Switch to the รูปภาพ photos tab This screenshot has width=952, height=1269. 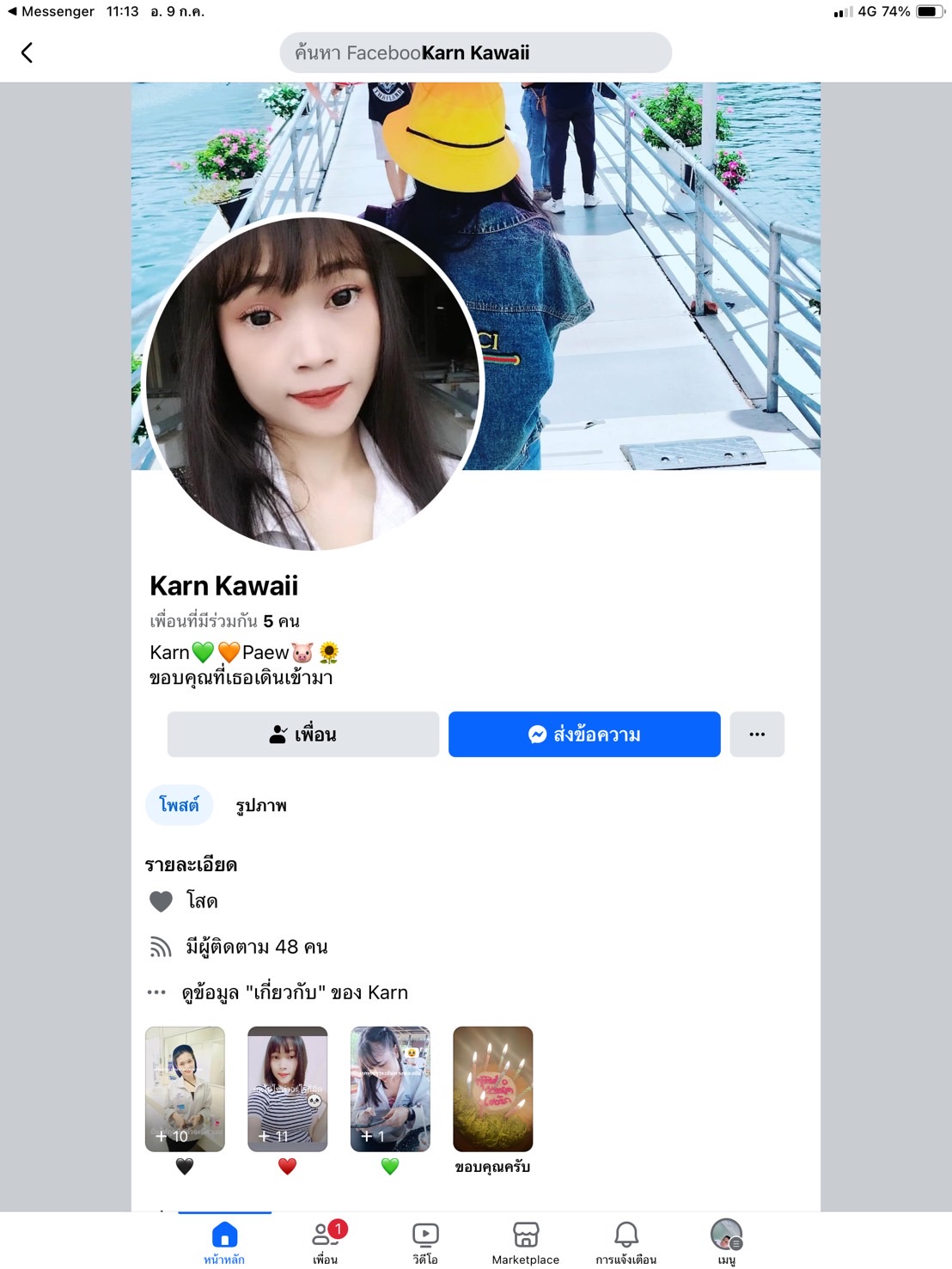261,805
